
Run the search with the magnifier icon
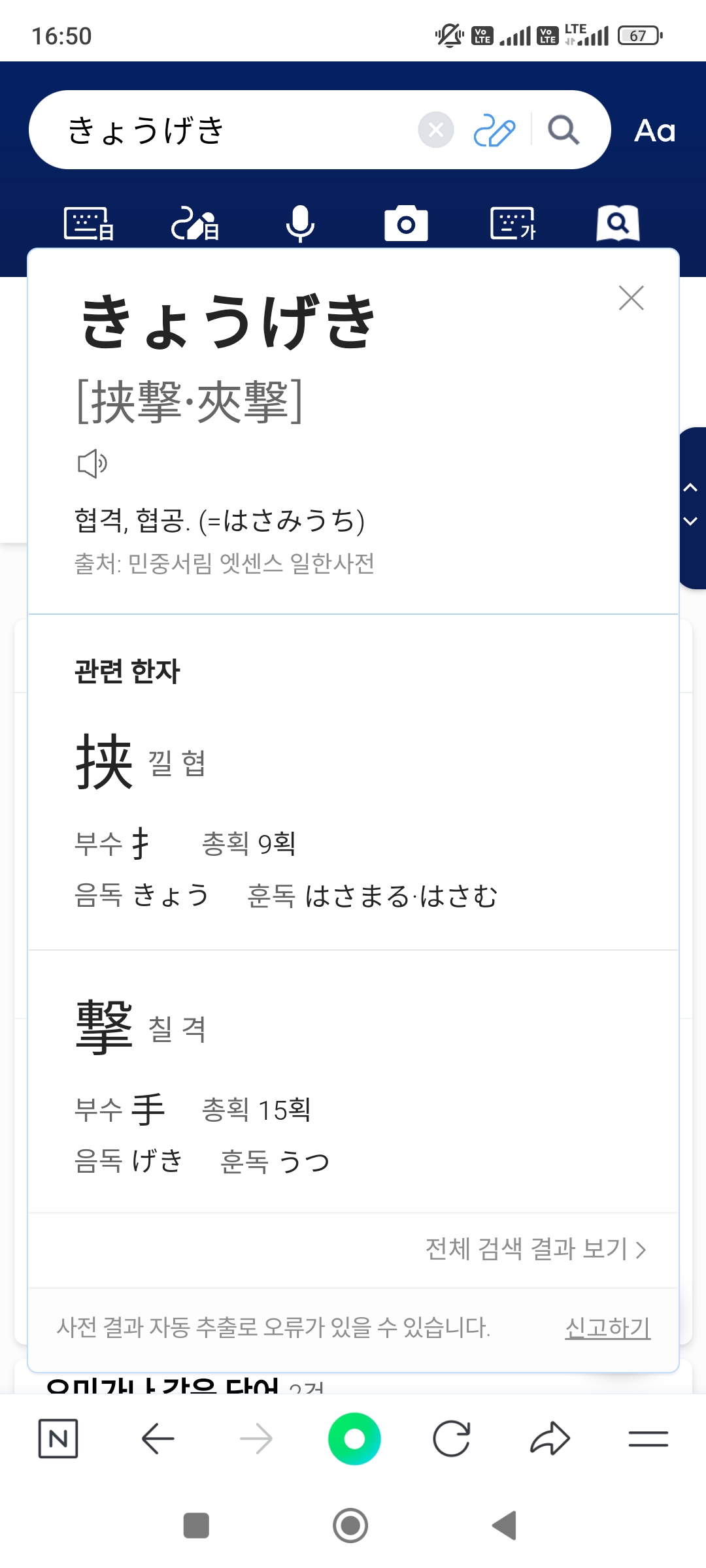563,130
